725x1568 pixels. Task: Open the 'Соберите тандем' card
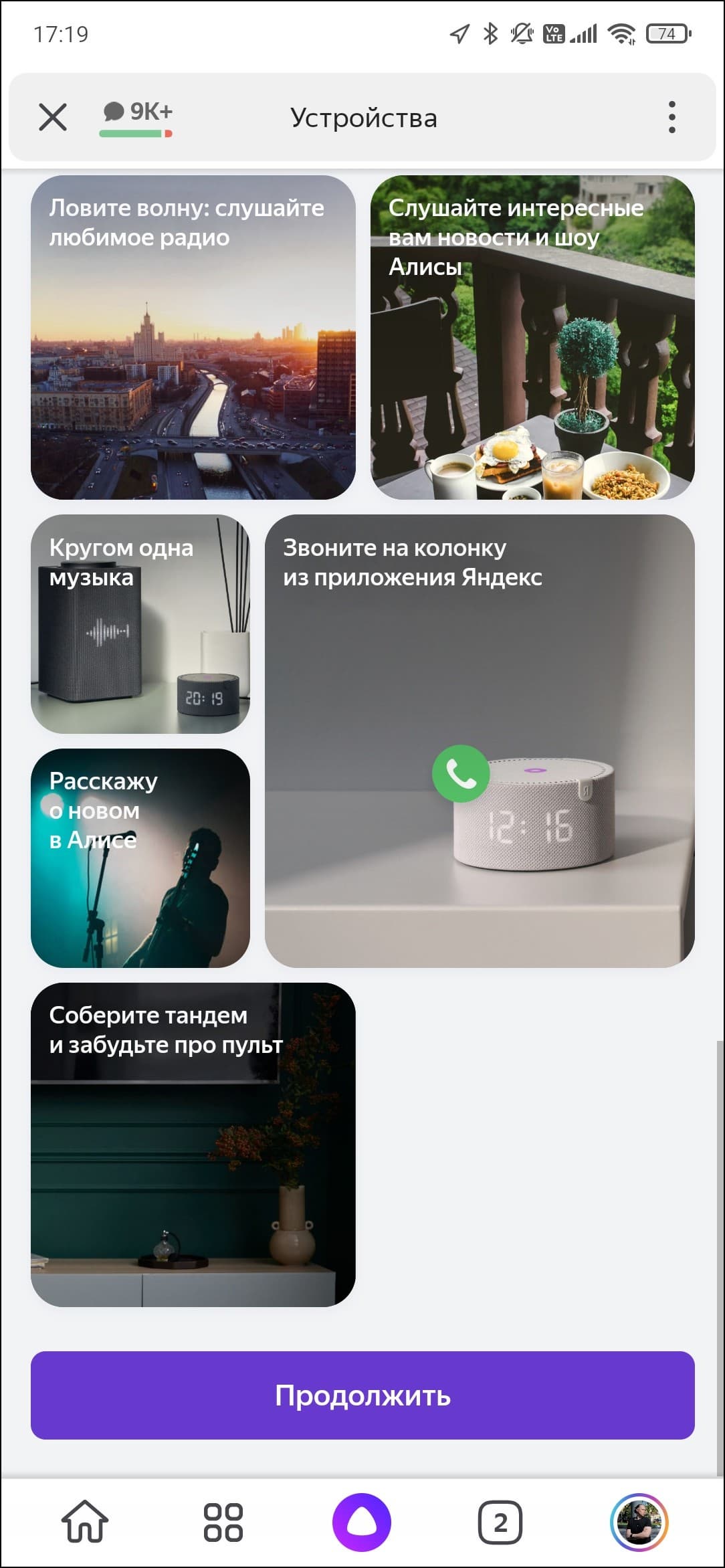point(193,1144)
